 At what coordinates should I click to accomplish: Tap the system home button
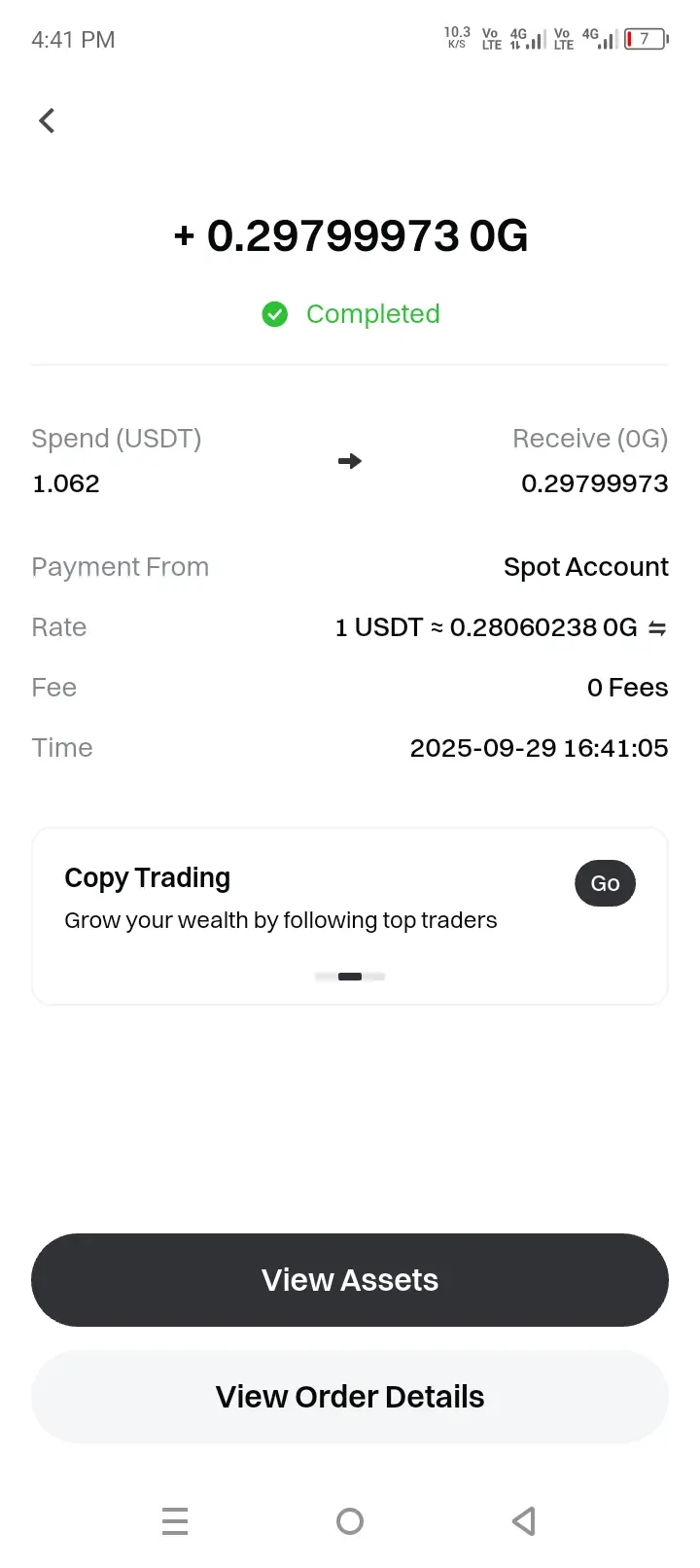coord(350,1521)
